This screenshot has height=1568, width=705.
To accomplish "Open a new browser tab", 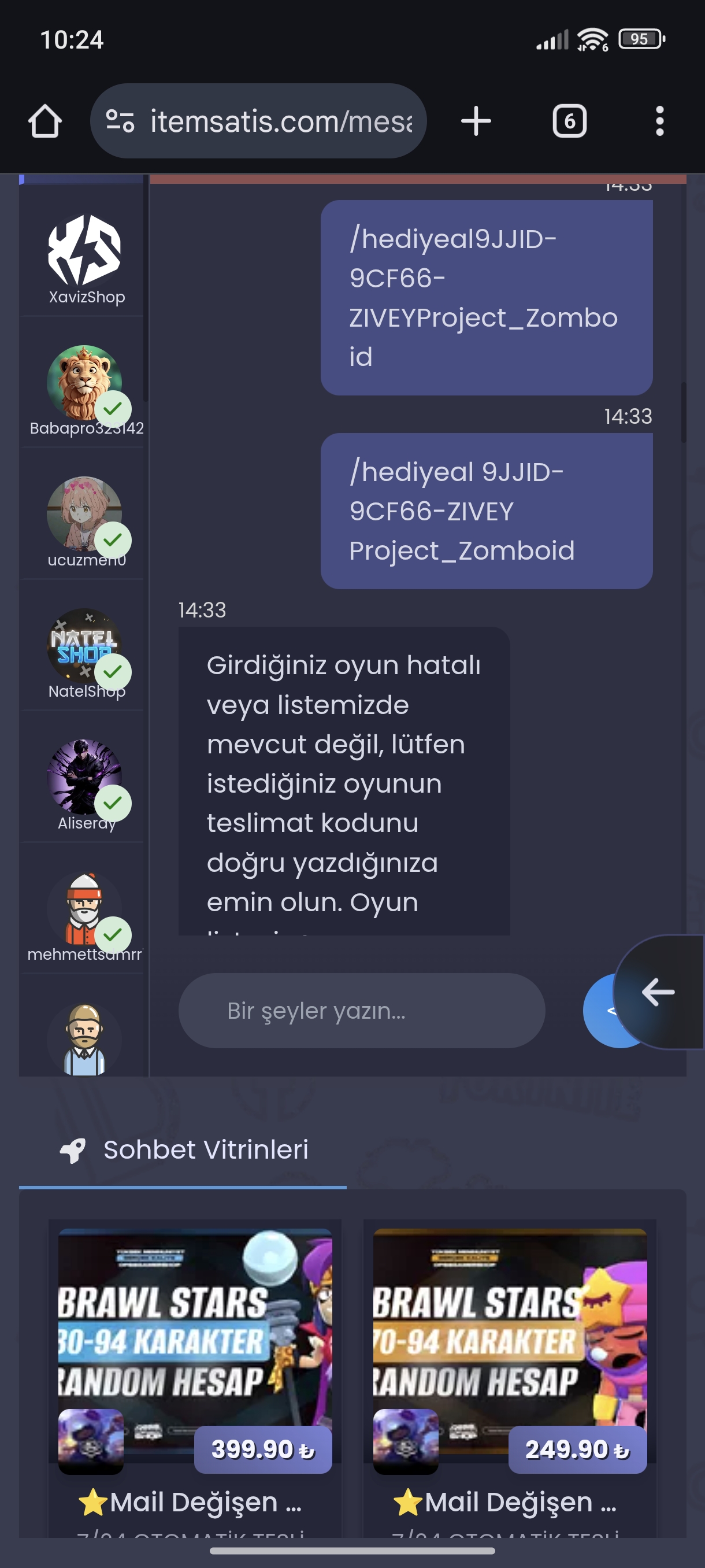I will pyautogui.click(x=476, y=121).
